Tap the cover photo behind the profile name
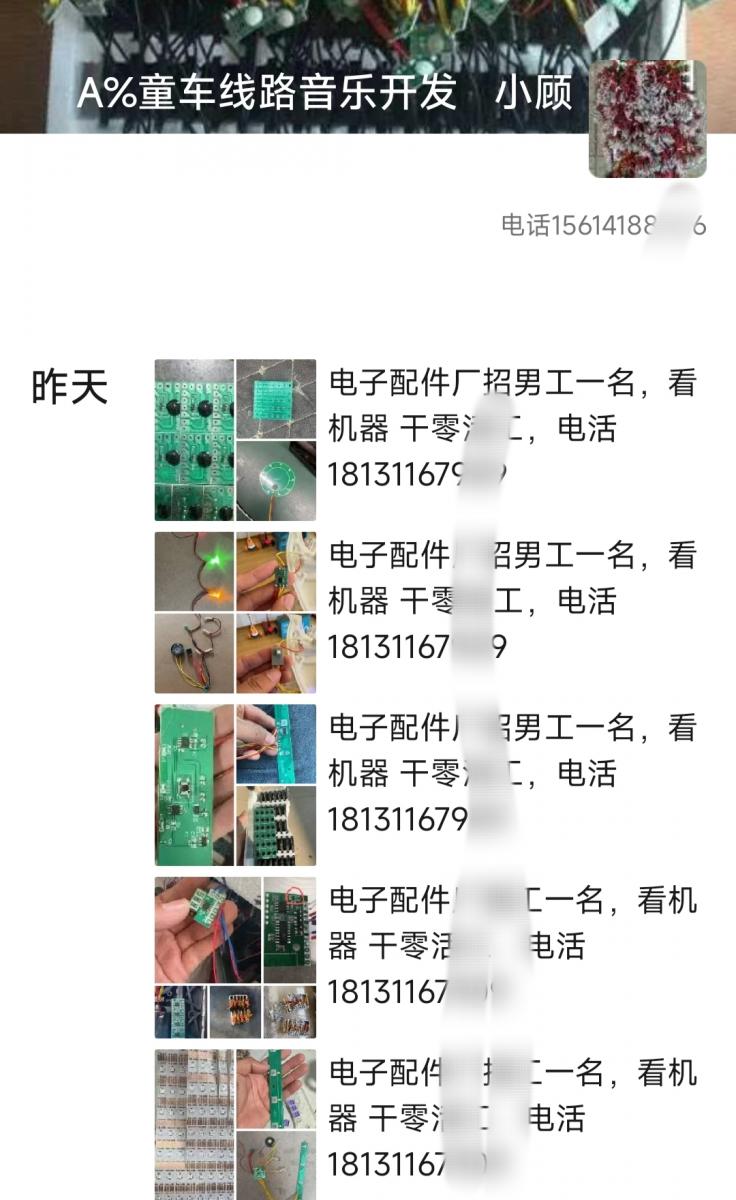The image size is (736, 1200). tap(300, 40)
